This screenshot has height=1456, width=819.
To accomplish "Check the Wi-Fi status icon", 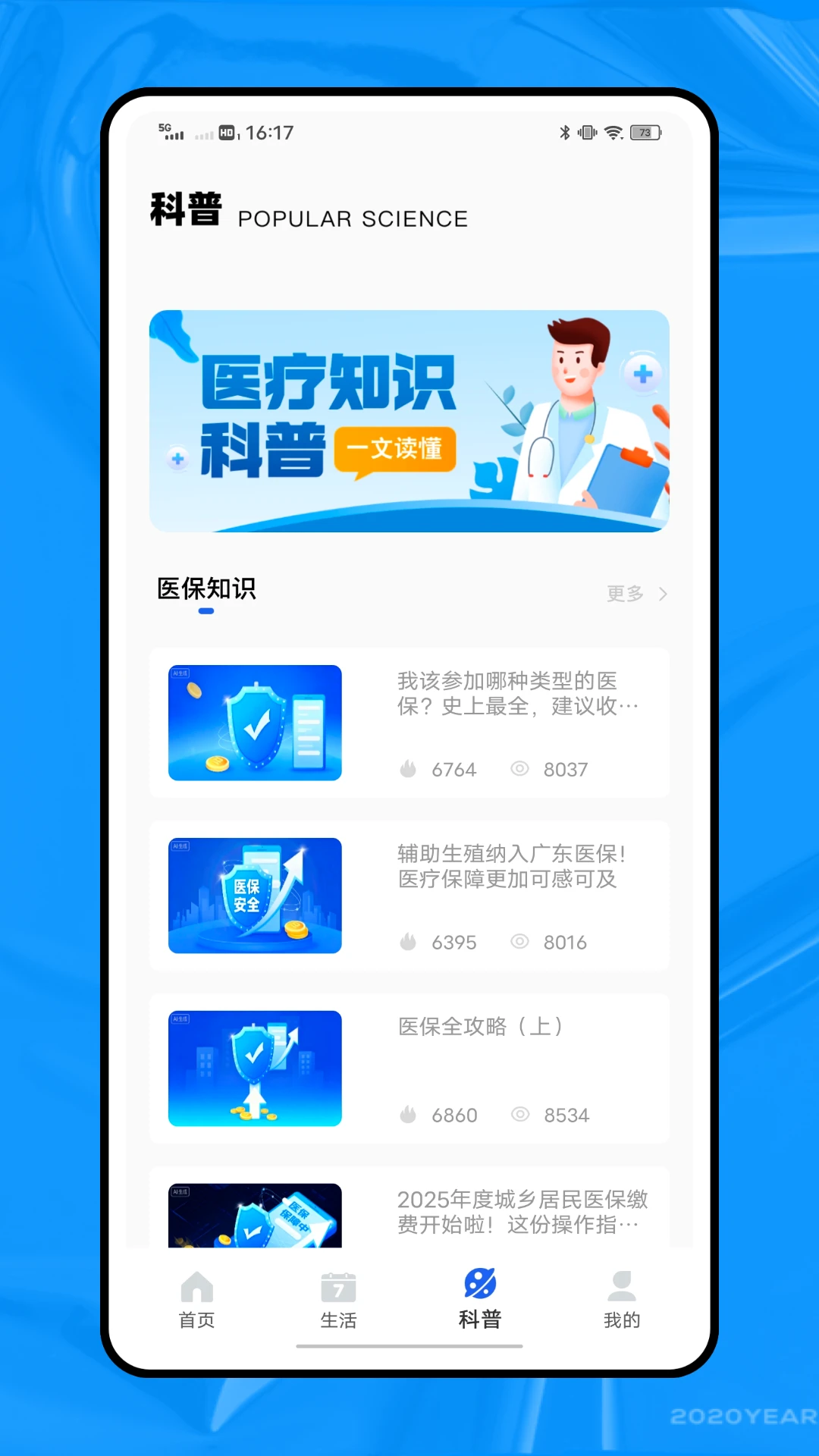I will click(611, 131).
